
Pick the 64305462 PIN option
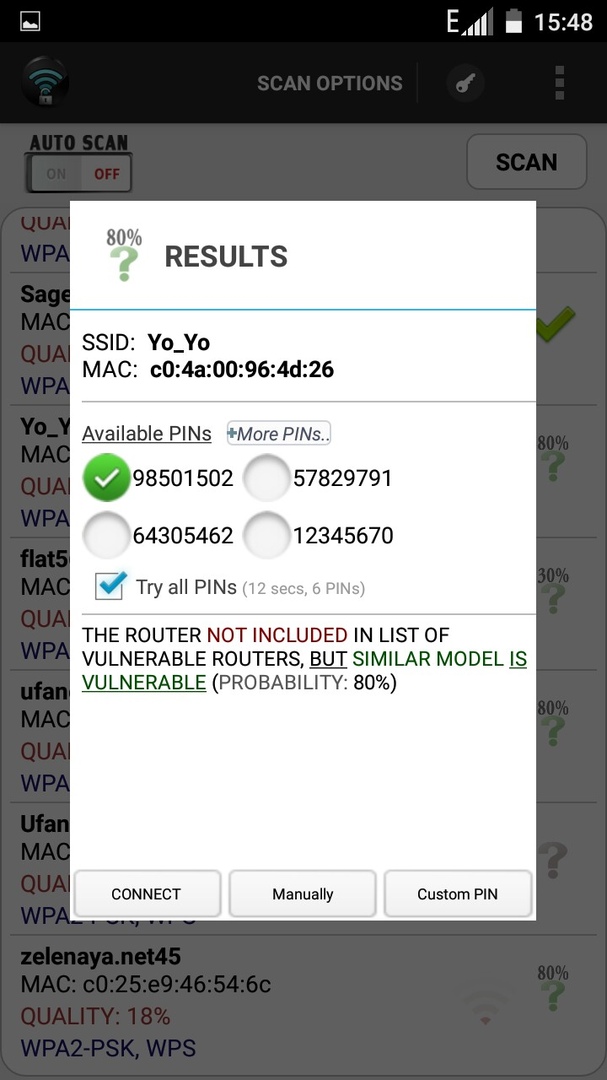tap(107, 535)
